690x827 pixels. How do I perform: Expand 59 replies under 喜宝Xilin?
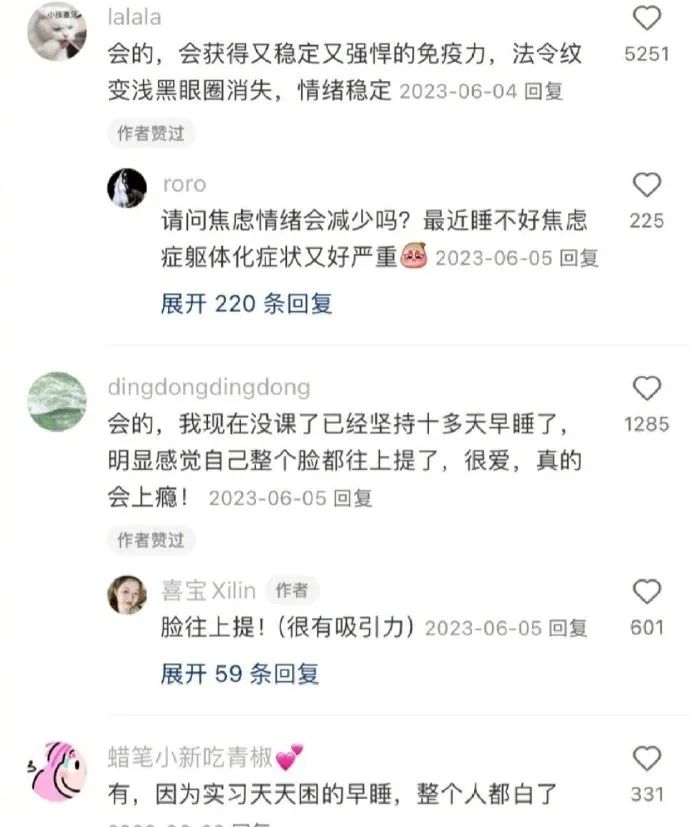(240, 673)
